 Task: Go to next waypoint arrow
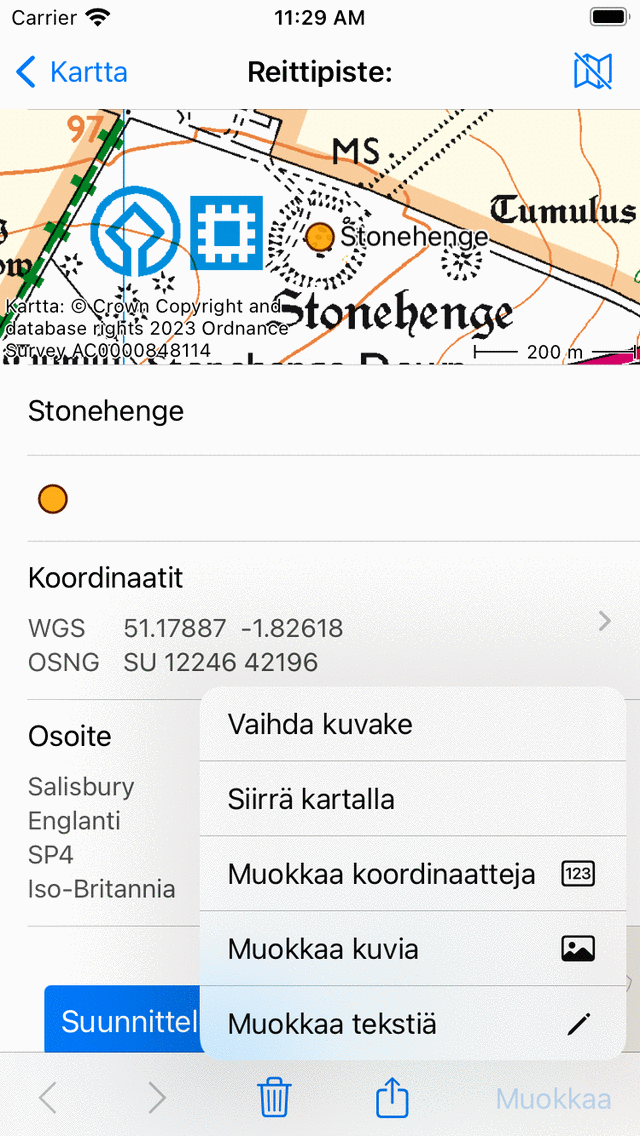[x=157, y=1099]
